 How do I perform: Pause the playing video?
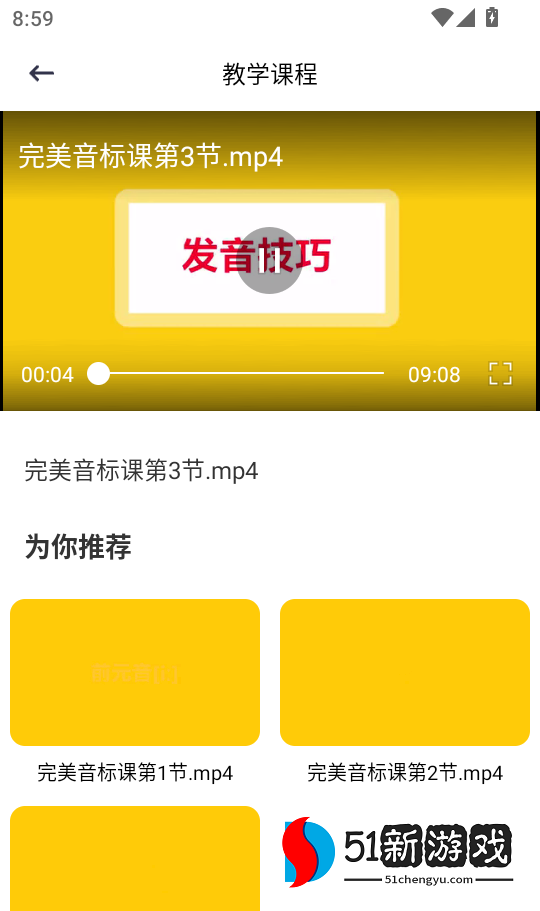pyautogui.click(x=269, y=260)
